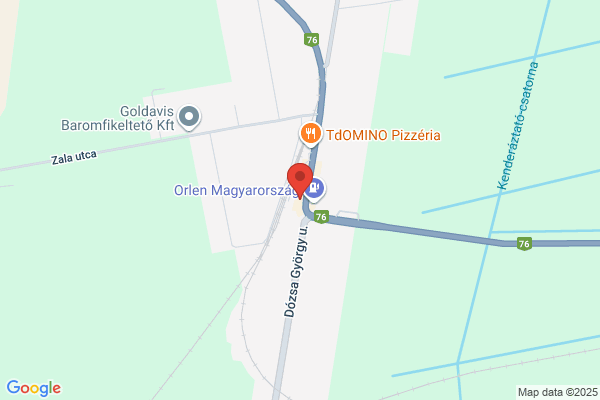Tap the red location pin marker
Viewport: 600px width, 400px height.
coord(300,181)
